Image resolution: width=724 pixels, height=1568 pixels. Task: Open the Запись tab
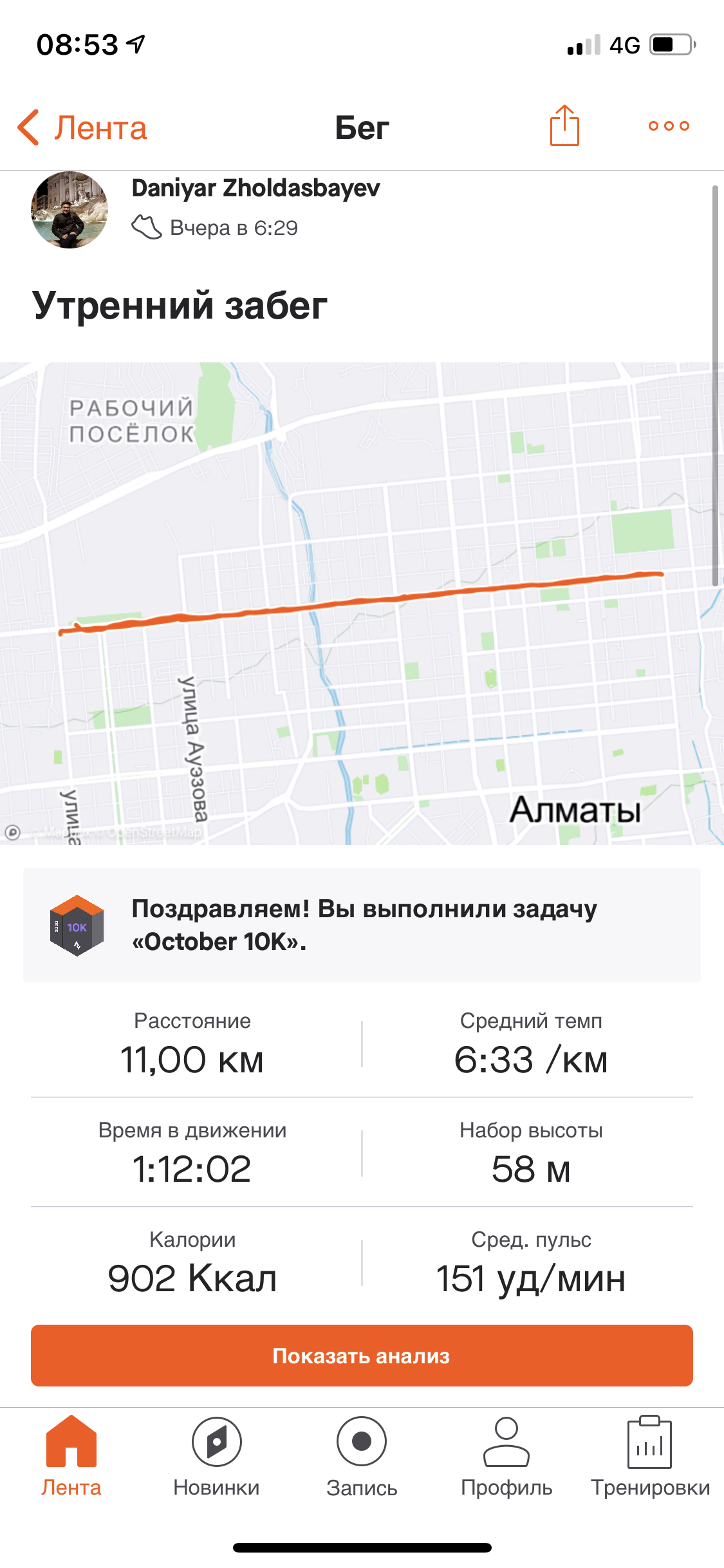pos(362,1457)
